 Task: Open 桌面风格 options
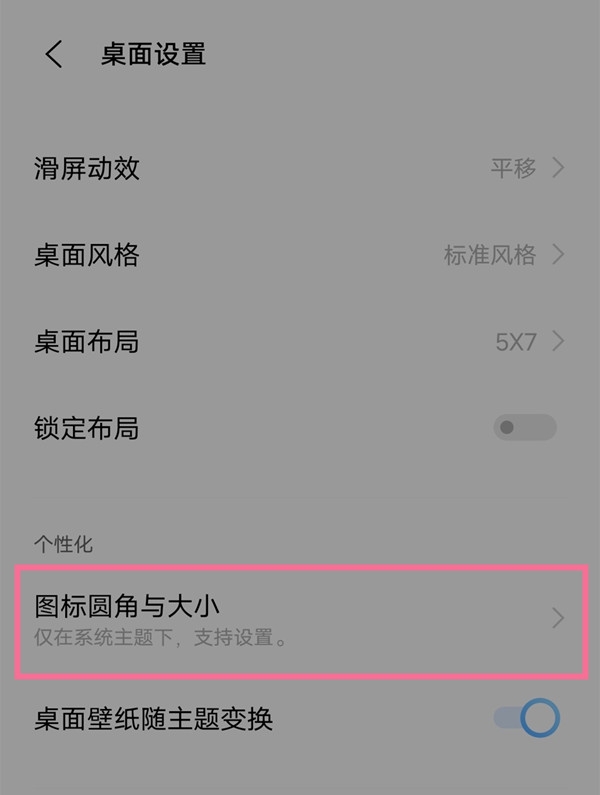(300, 255)
